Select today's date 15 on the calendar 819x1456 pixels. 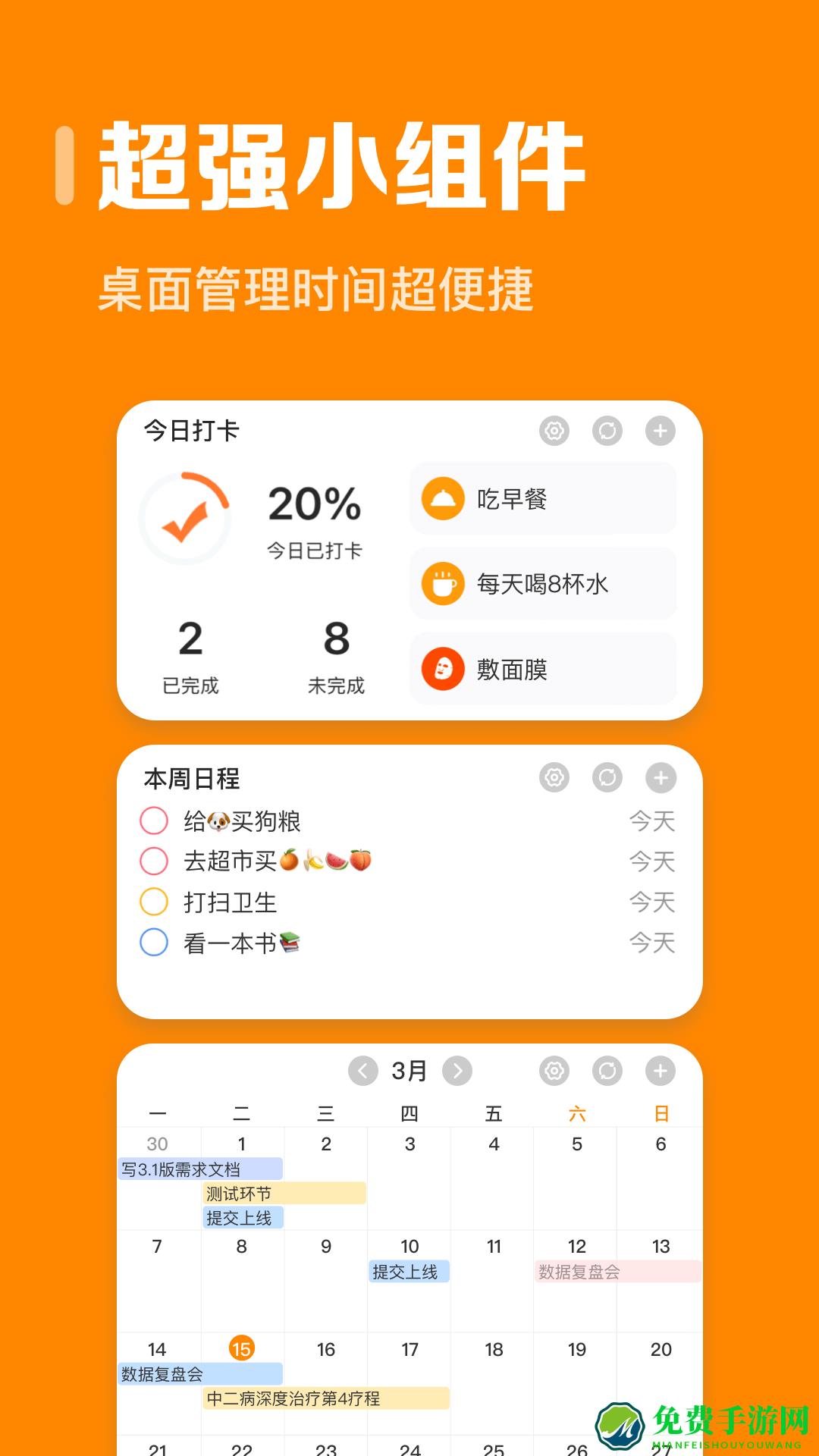242,1350
